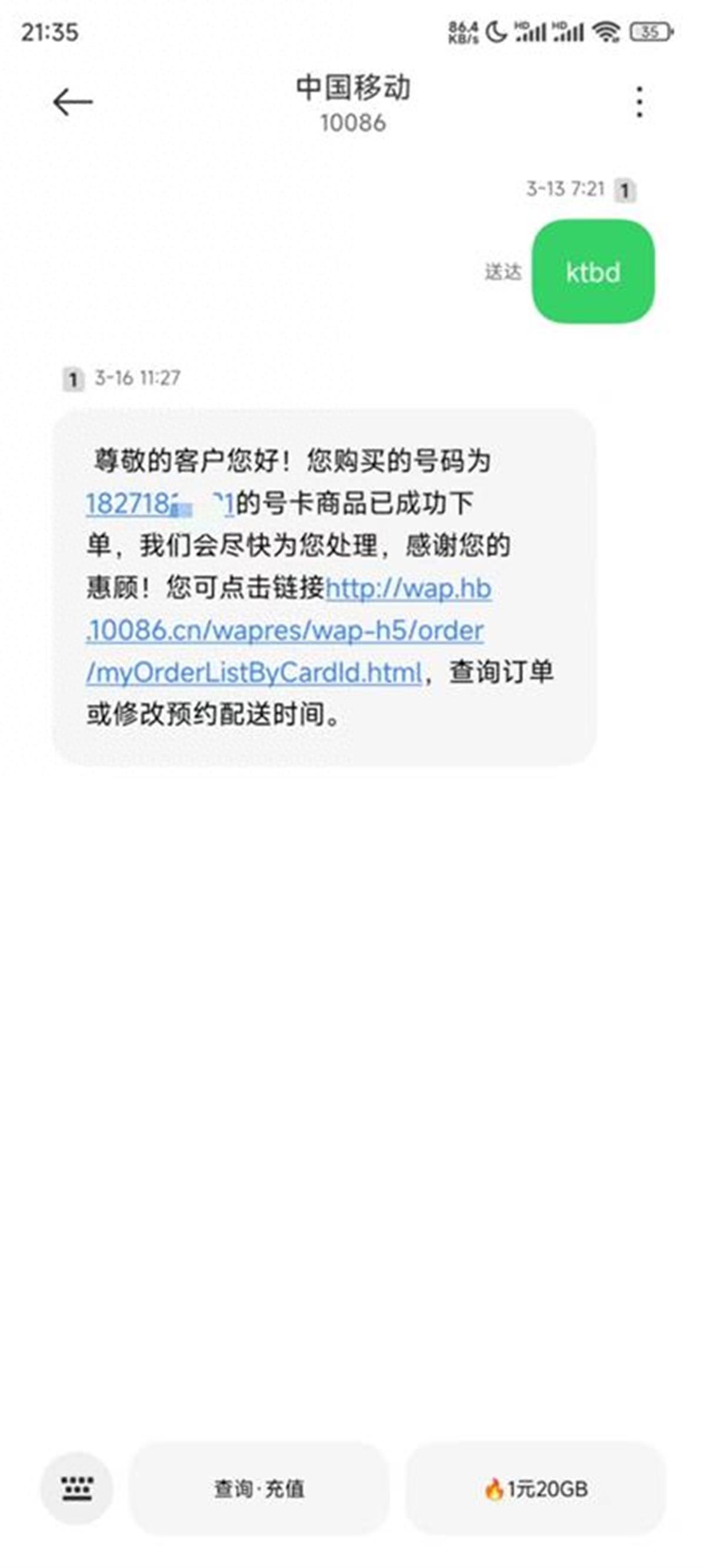The height and width of the screenshot is (1568, 706).
Task: Open the 1元20GB offer
Action: pyautogui.click(x=535, y=1489)
